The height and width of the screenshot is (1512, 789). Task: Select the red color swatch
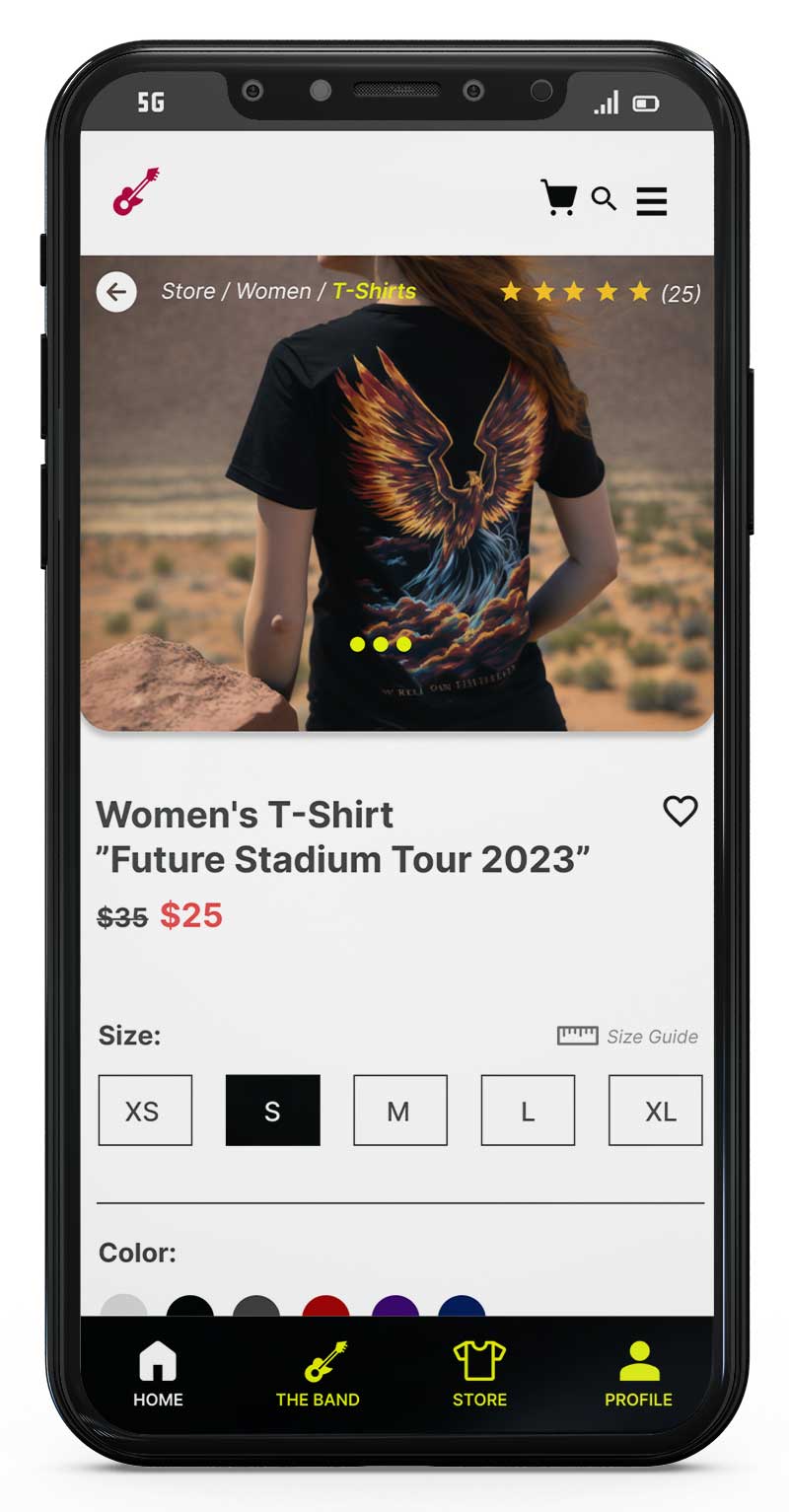(325, 1308)
